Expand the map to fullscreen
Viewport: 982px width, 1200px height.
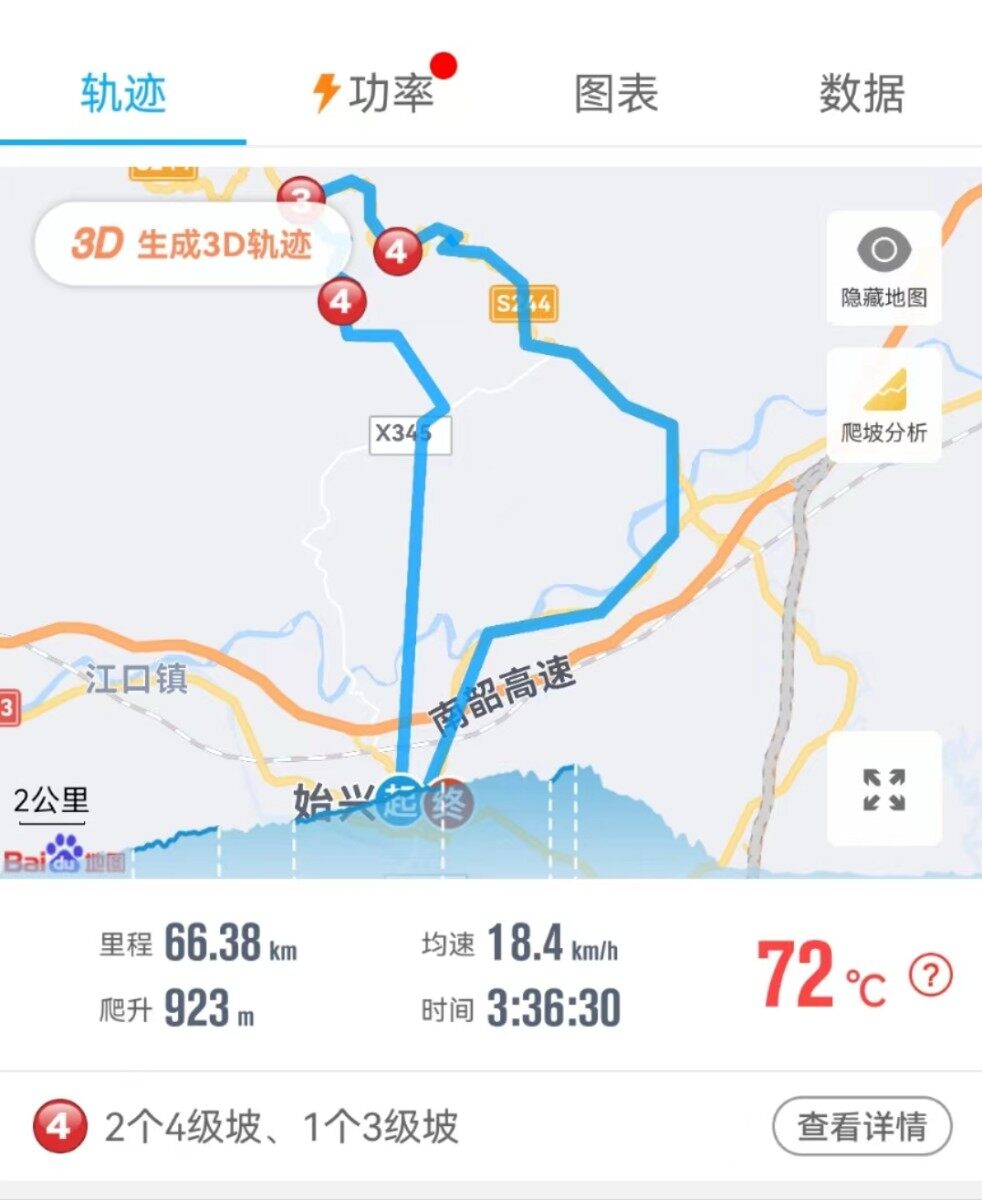(x=884, y=789)
